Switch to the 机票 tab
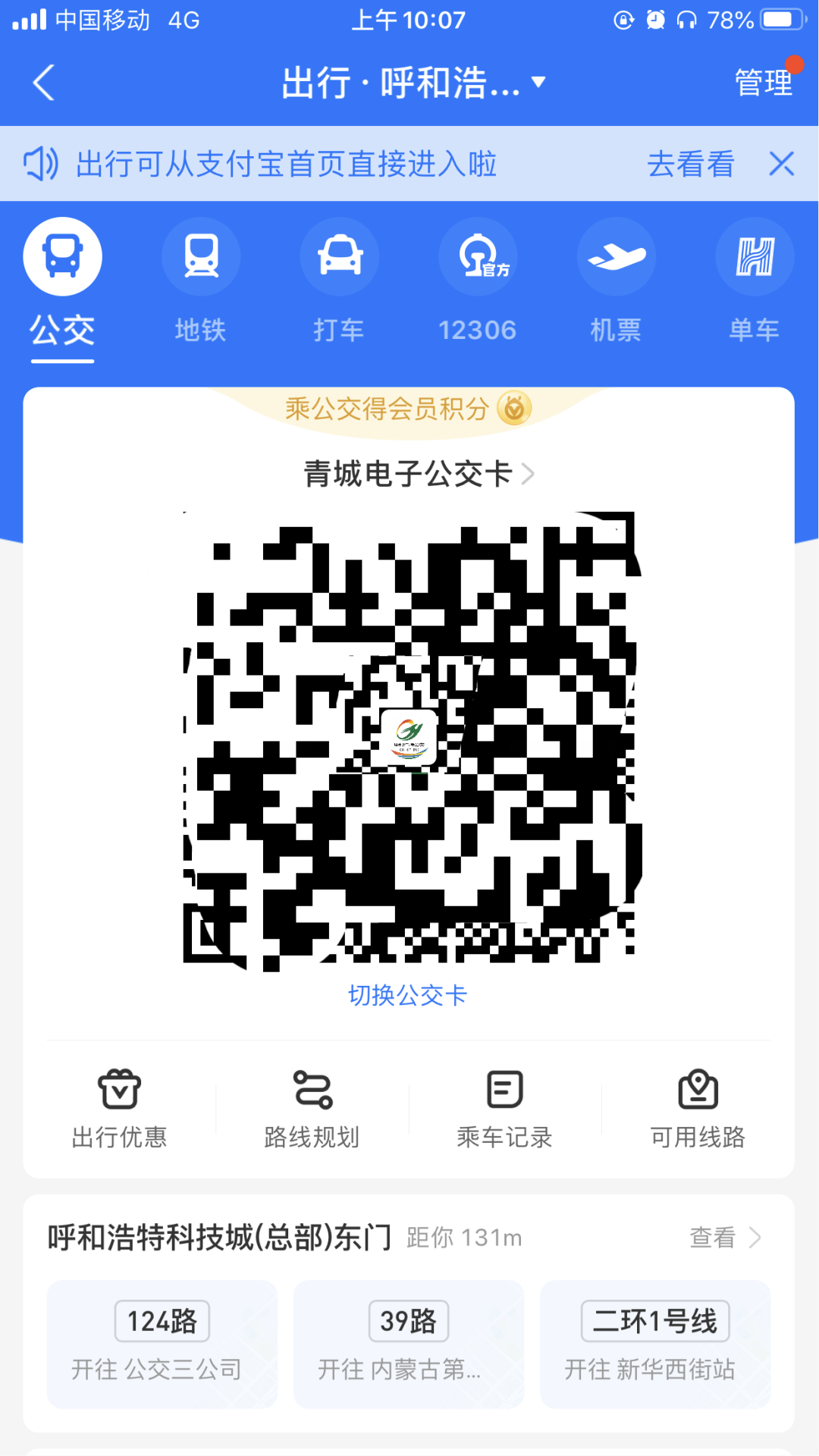 click(616, 281)
